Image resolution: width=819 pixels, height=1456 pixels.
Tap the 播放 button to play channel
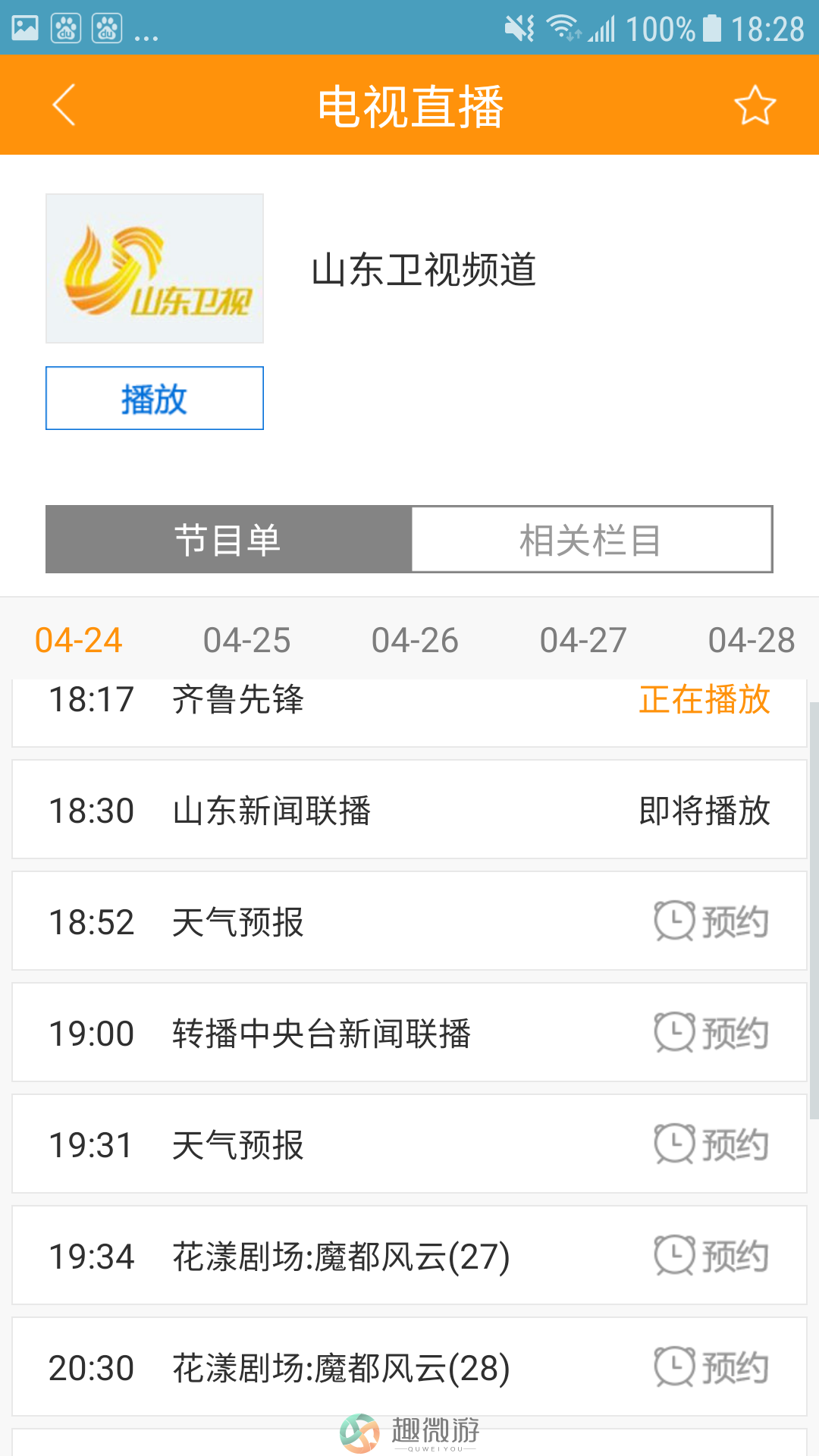(x=155, y=398)
